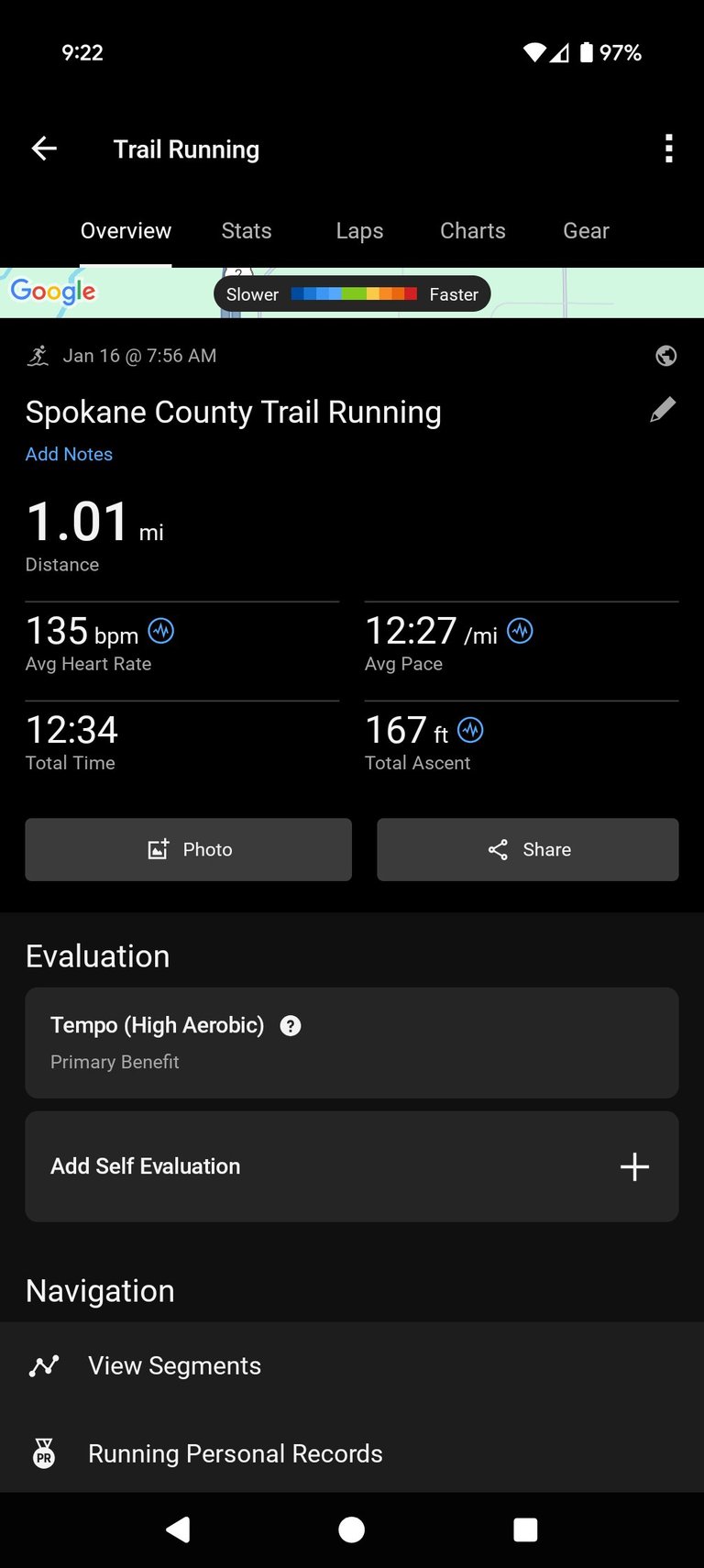Switch to the Laps tab
The image size is (704, 1568).
click(x=359, y=231)
